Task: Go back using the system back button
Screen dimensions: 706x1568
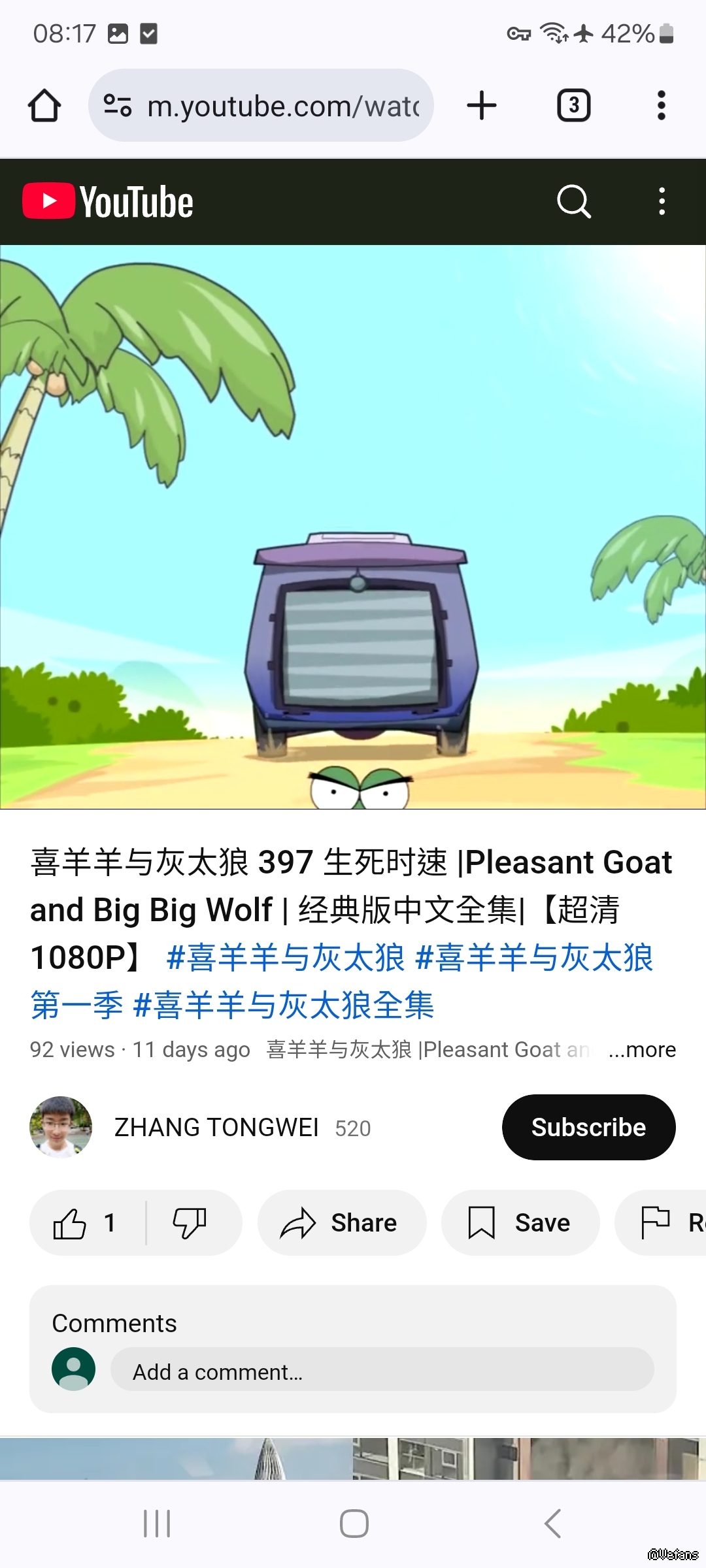Action: click(552, 1524)
